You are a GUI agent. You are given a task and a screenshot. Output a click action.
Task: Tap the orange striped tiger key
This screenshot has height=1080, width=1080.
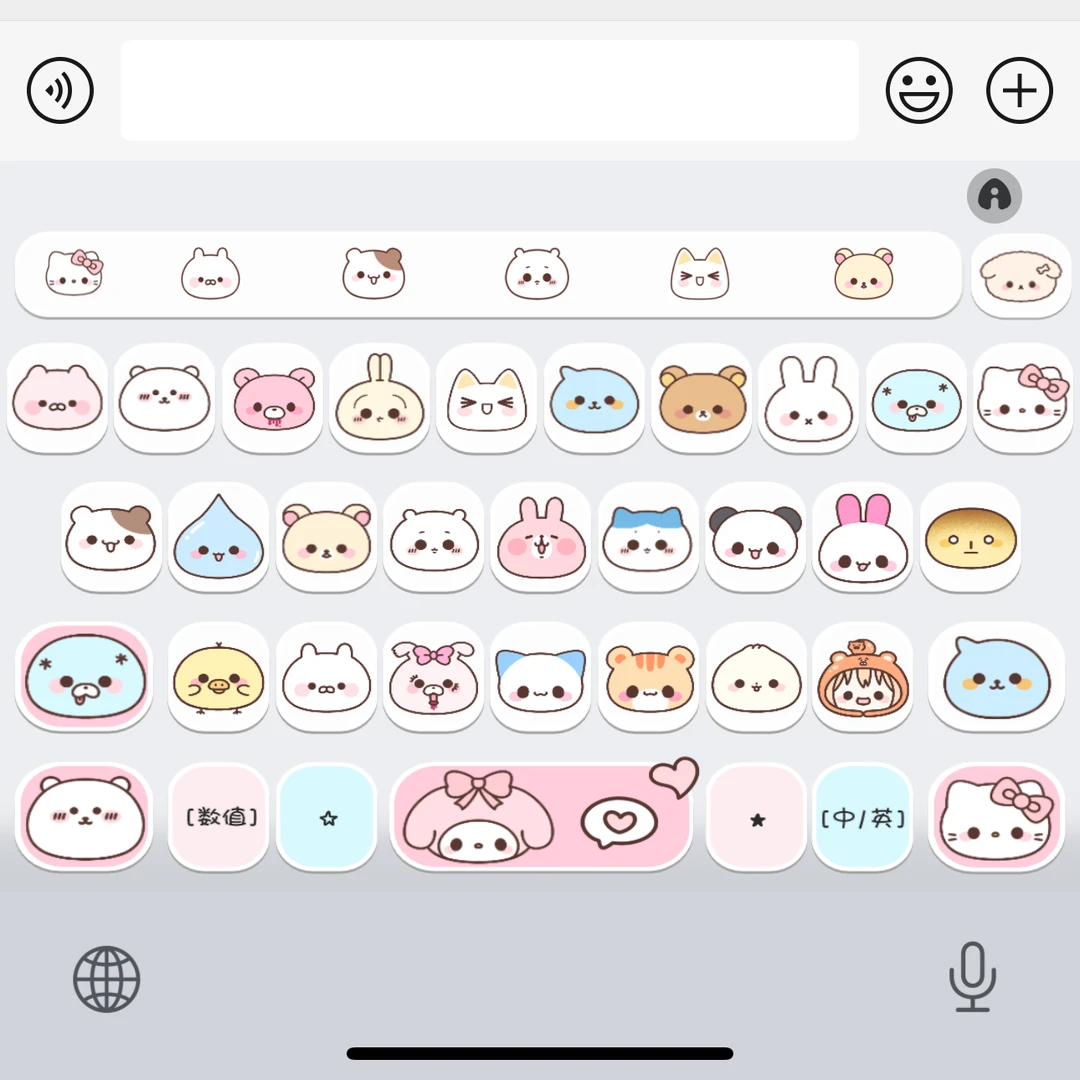[649, 677]
